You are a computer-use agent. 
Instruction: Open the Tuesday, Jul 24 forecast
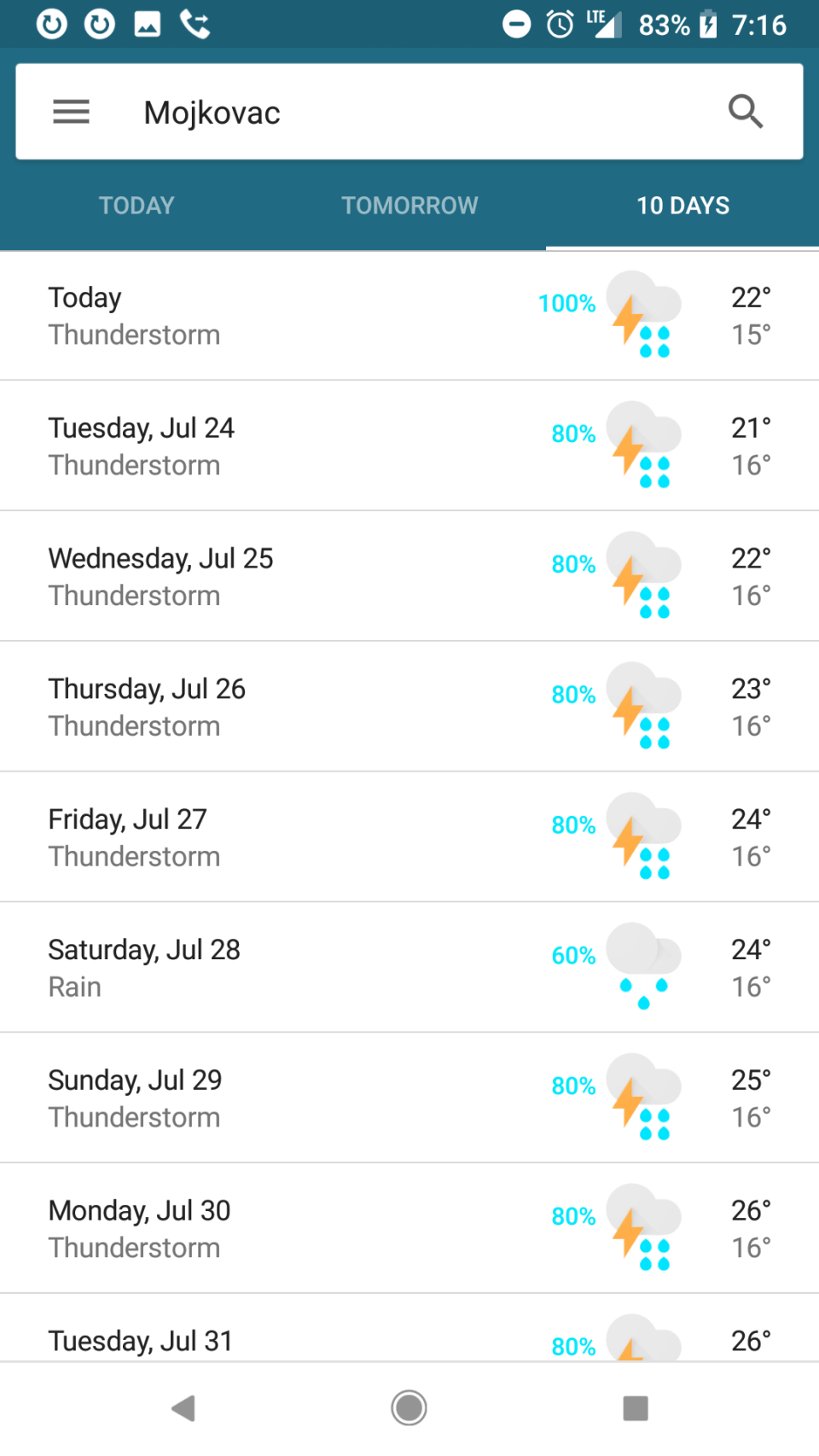click(409, 446)
